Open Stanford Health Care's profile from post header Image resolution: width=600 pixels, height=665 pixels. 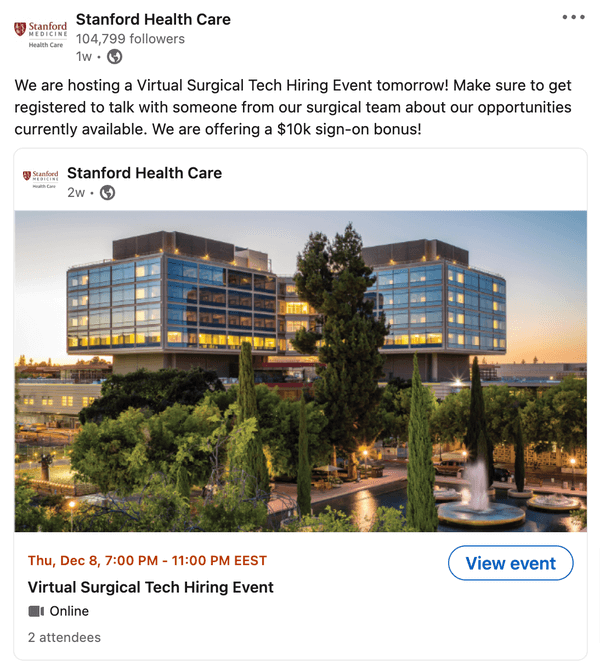point(153,19)
